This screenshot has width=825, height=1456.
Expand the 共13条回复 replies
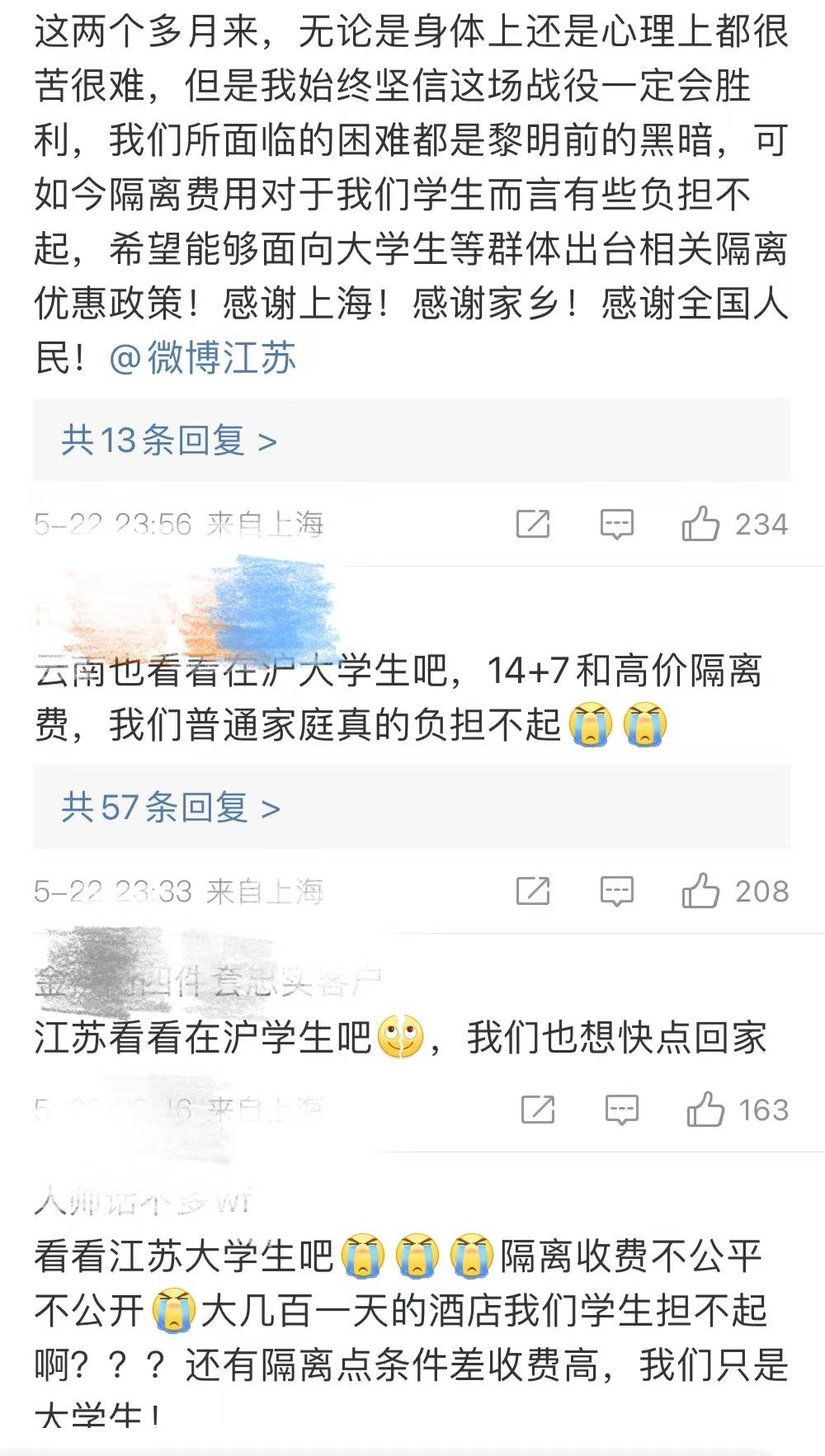click(169, 441)
